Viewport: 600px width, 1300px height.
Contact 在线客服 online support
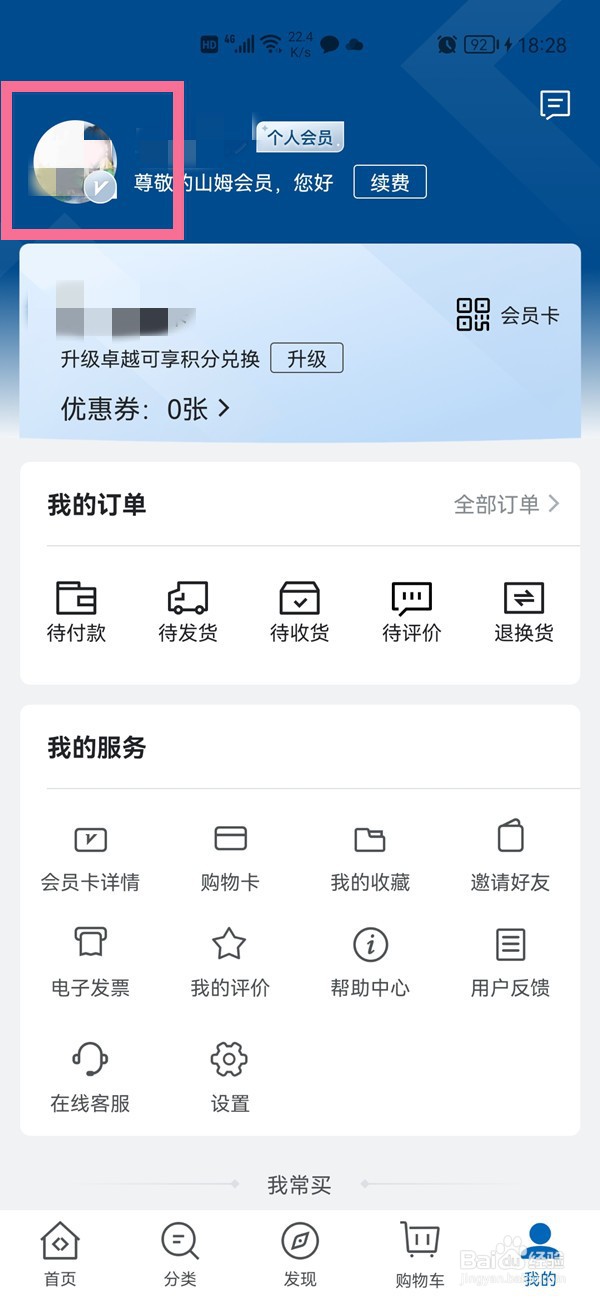(90, 1077)
